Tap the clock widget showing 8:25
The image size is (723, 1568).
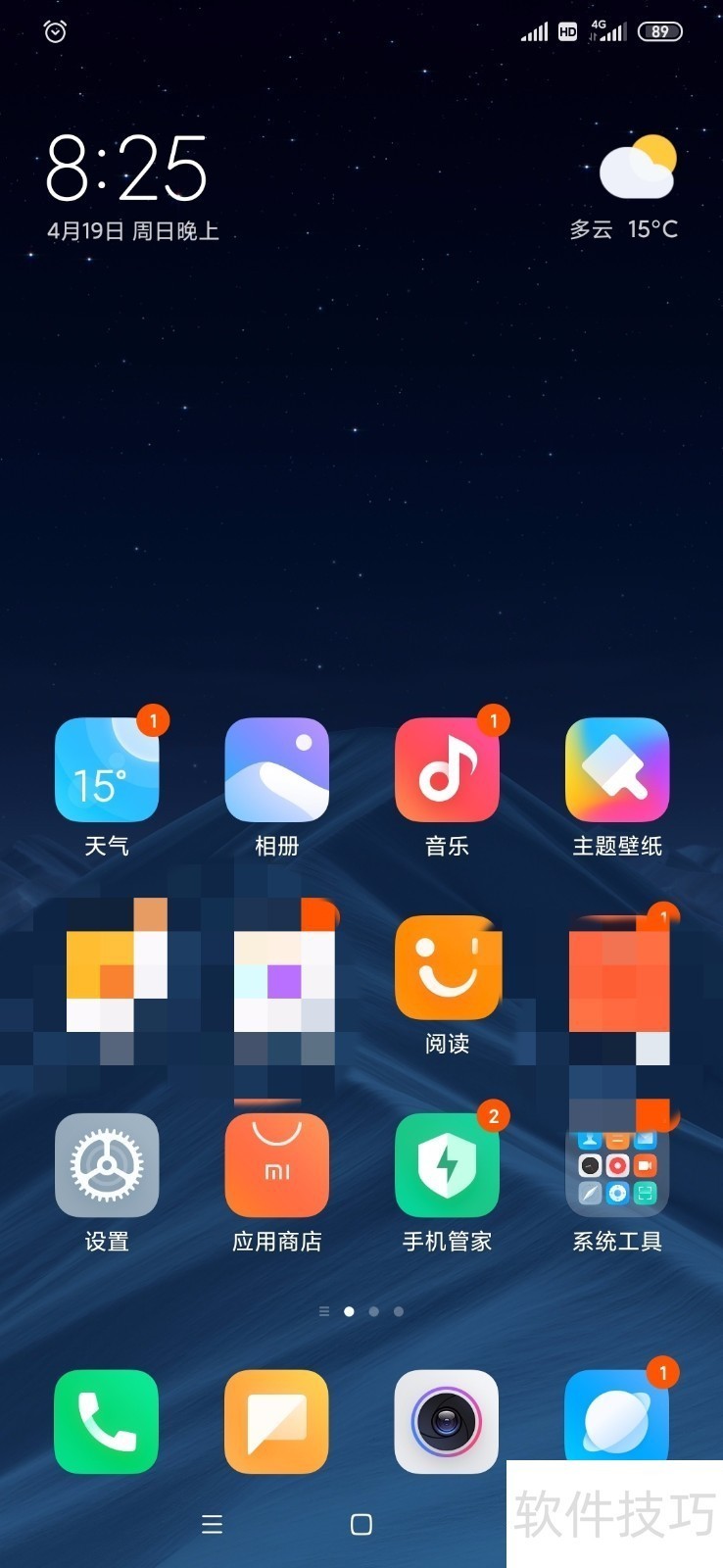pyautogui.click(x=127, y=169)
